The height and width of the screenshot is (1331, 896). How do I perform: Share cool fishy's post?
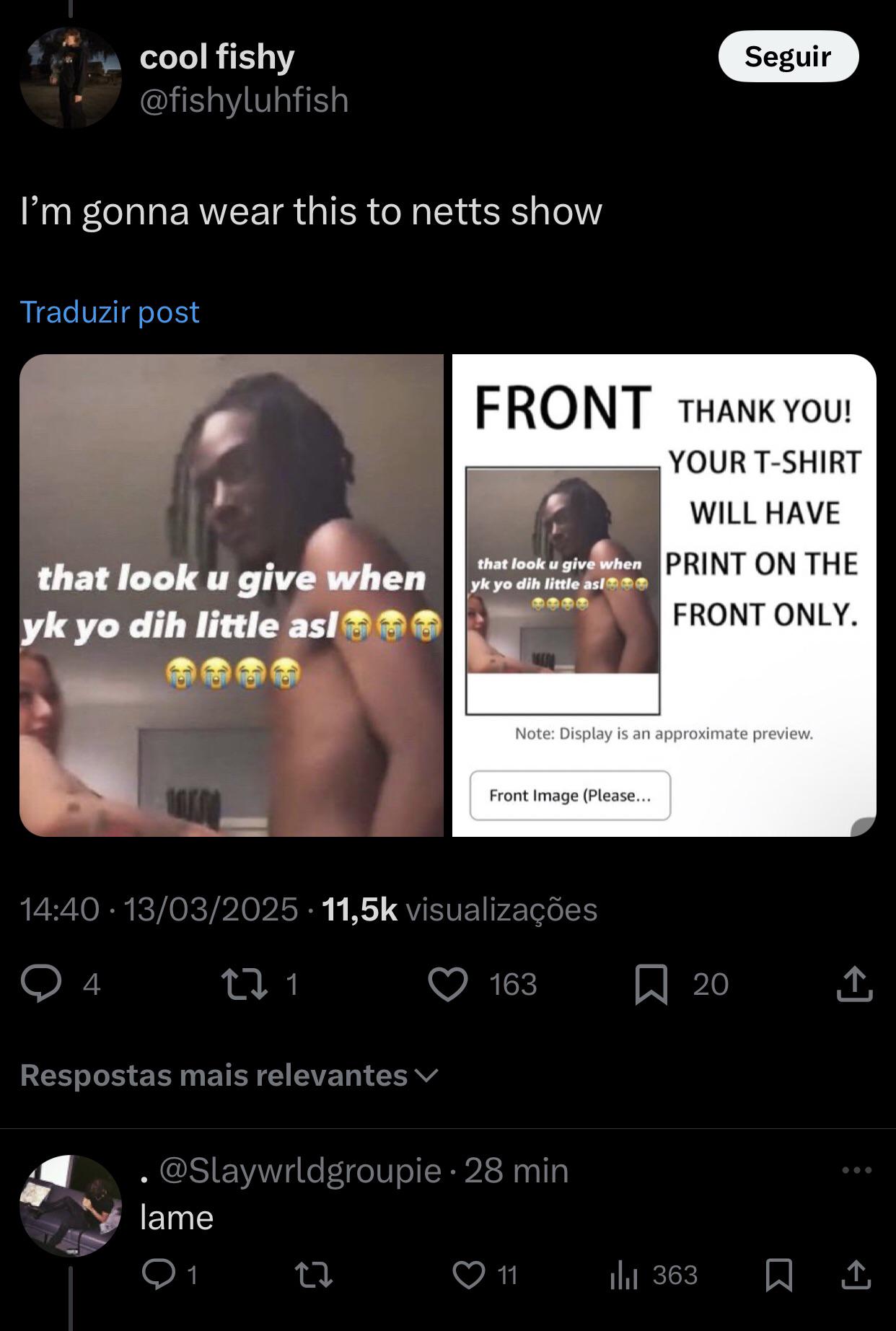coord(855,984)
